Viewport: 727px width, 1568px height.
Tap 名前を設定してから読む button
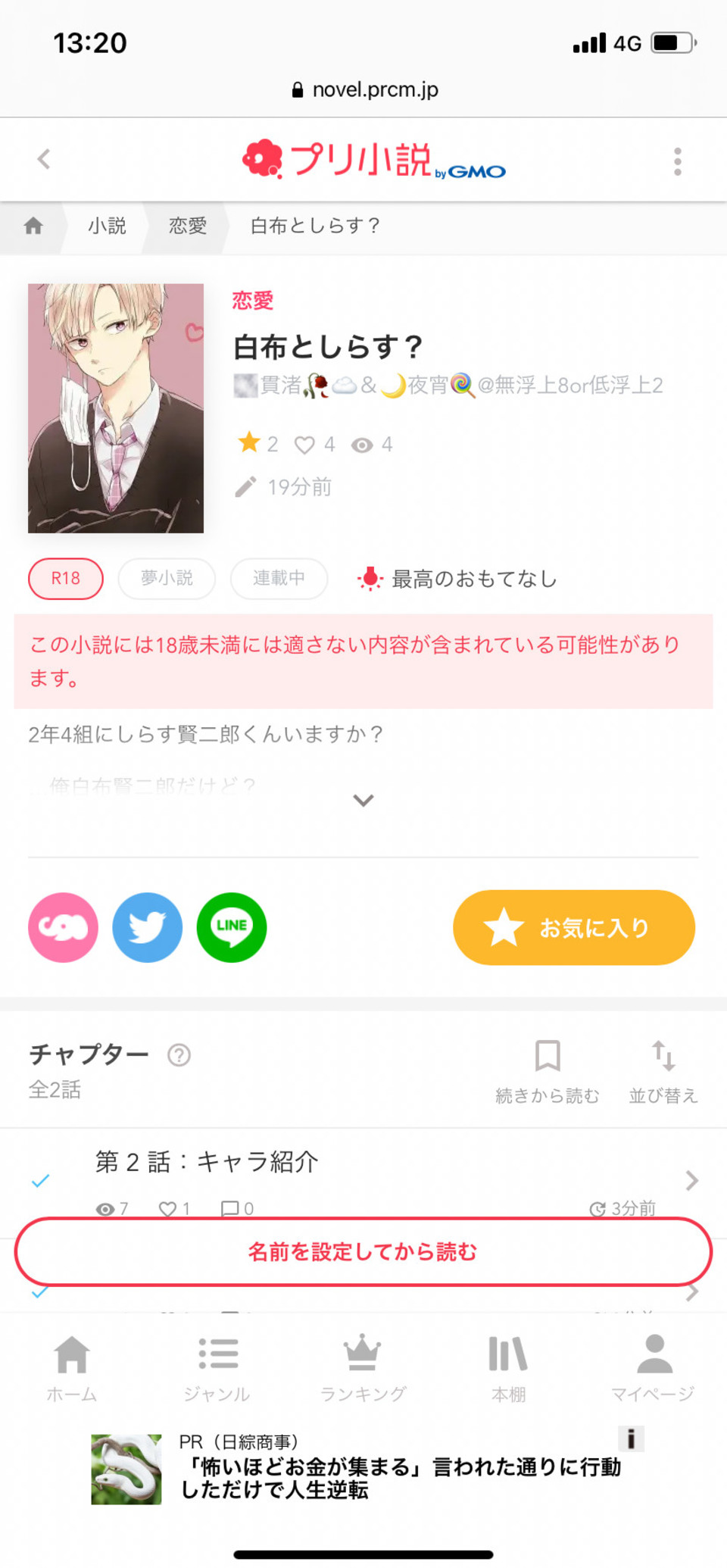(363, 1252)
